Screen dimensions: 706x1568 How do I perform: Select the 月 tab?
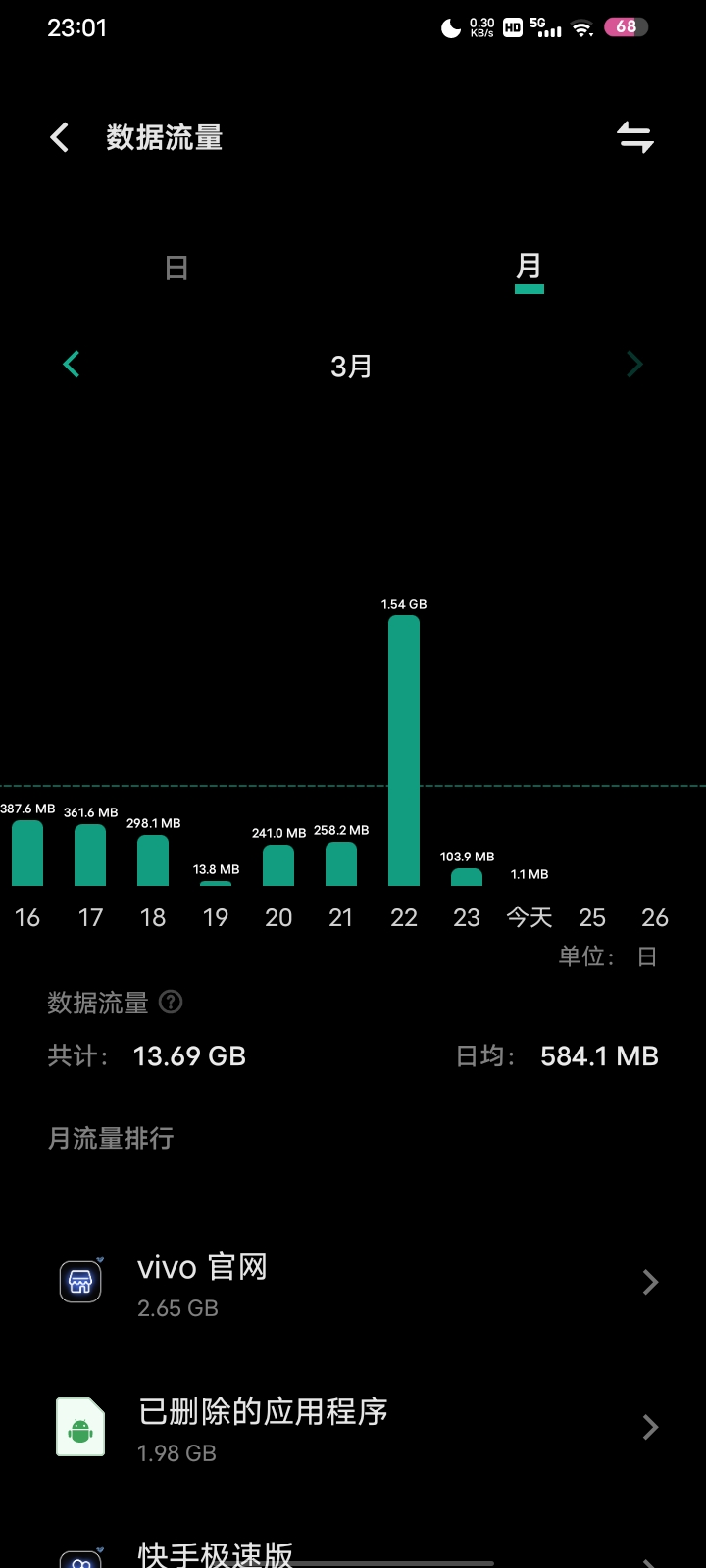tap(529, 267)
